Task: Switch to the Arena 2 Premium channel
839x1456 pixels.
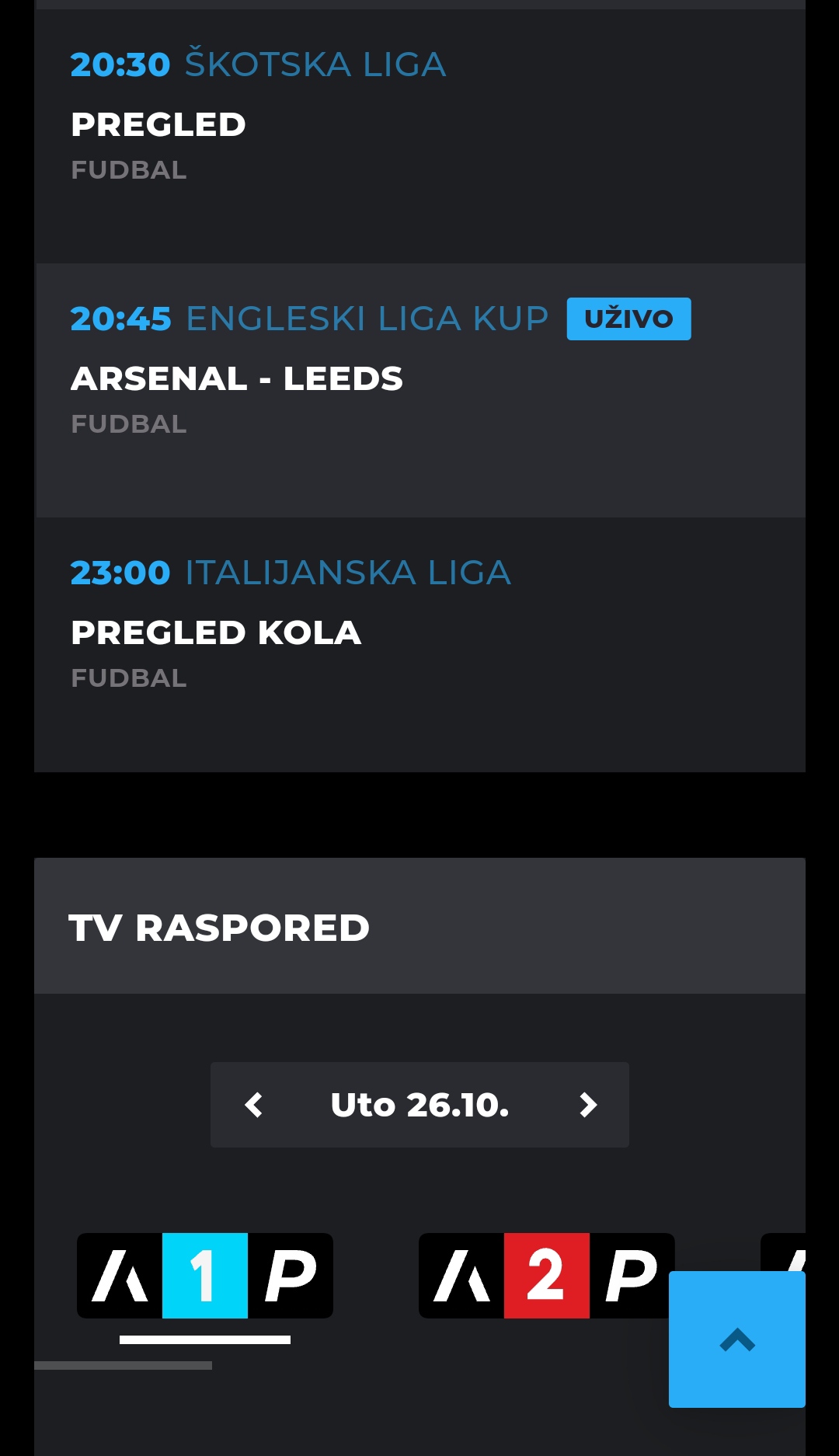Action: coord(547,1276)
